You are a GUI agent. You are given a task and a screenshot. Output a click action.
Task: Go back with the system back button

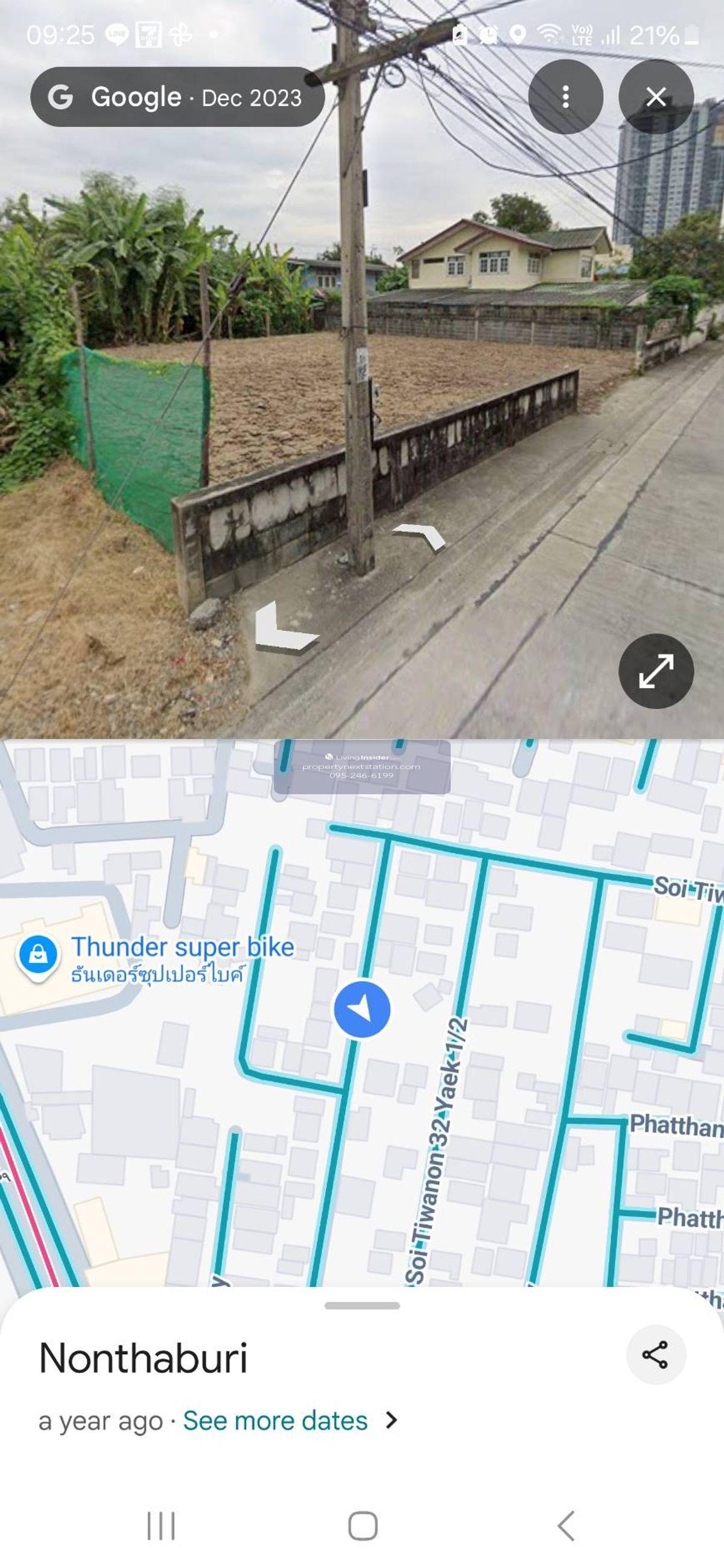coord(566,1525)
